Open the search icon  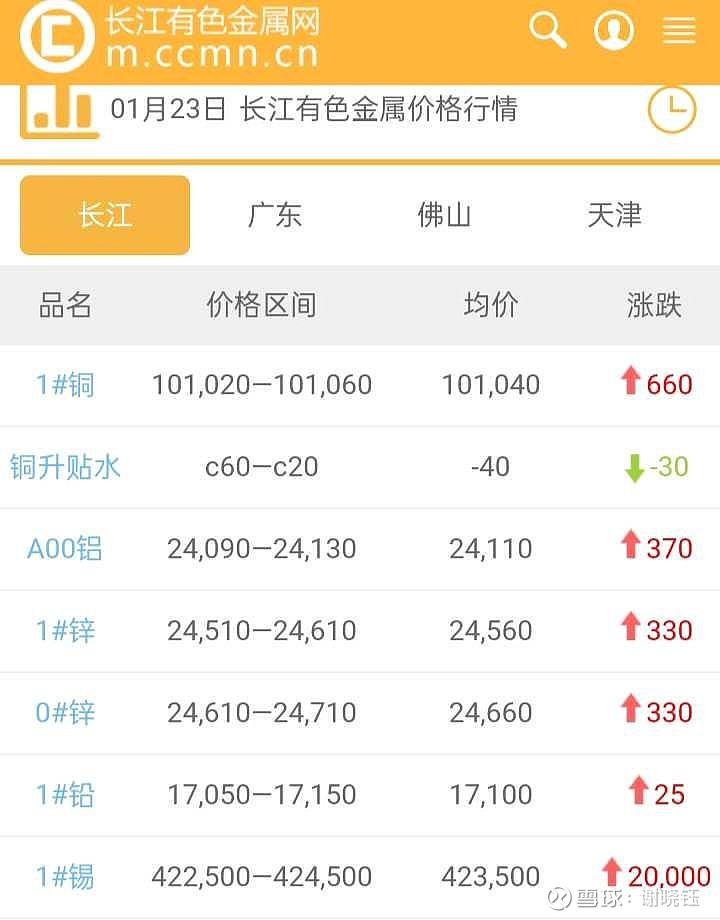[548, 30]
